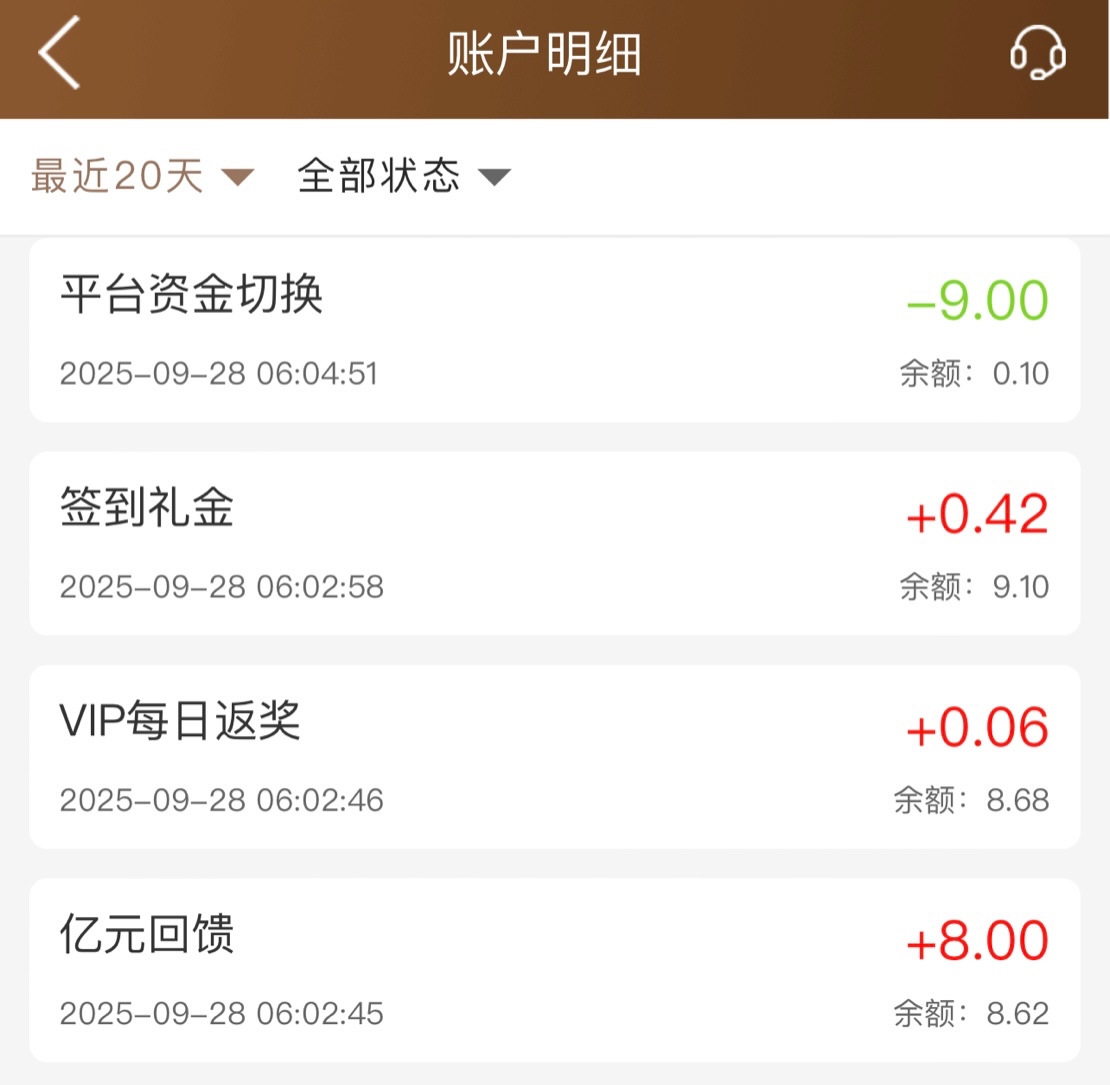
Task: Contact customer service via headset icon
Action: point(1037,54)
